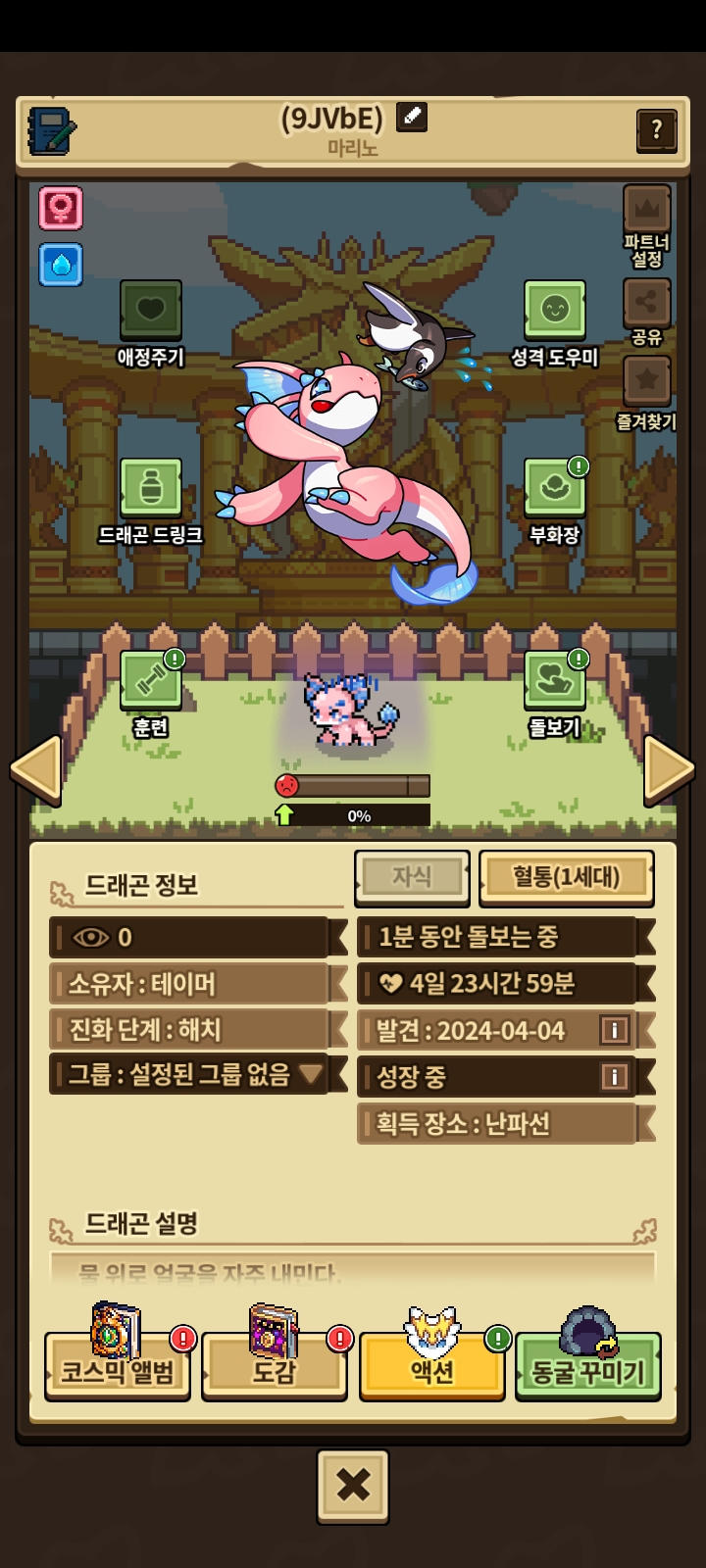Image resolution: width=706 pixels, height=1568 pixels.
Task: Open 성격 도우미 personality helper
Action: pyautogui.click(x=554, y=311)
